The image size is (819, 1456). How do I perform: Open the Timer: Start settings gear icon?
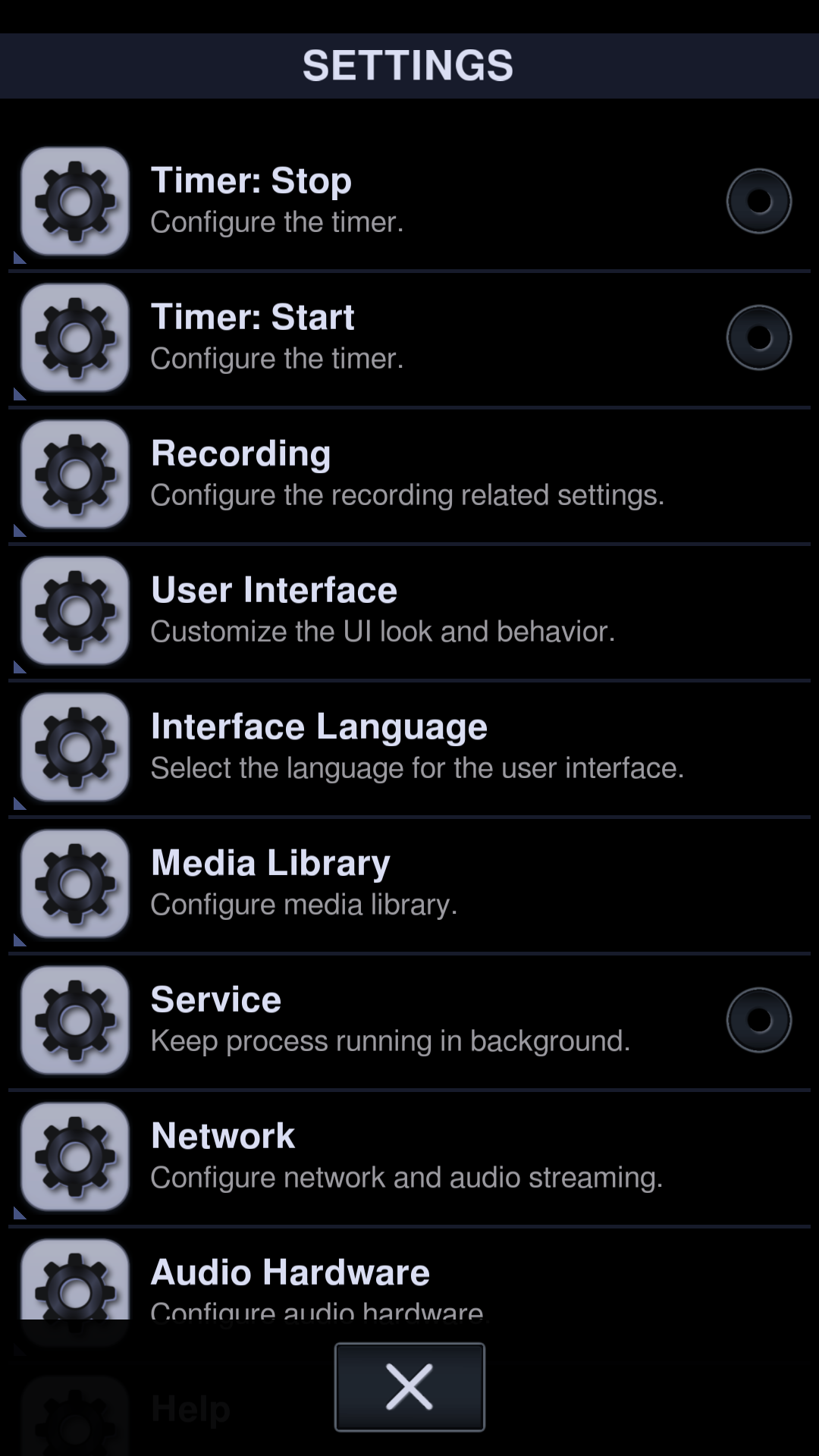pos(74,337)
